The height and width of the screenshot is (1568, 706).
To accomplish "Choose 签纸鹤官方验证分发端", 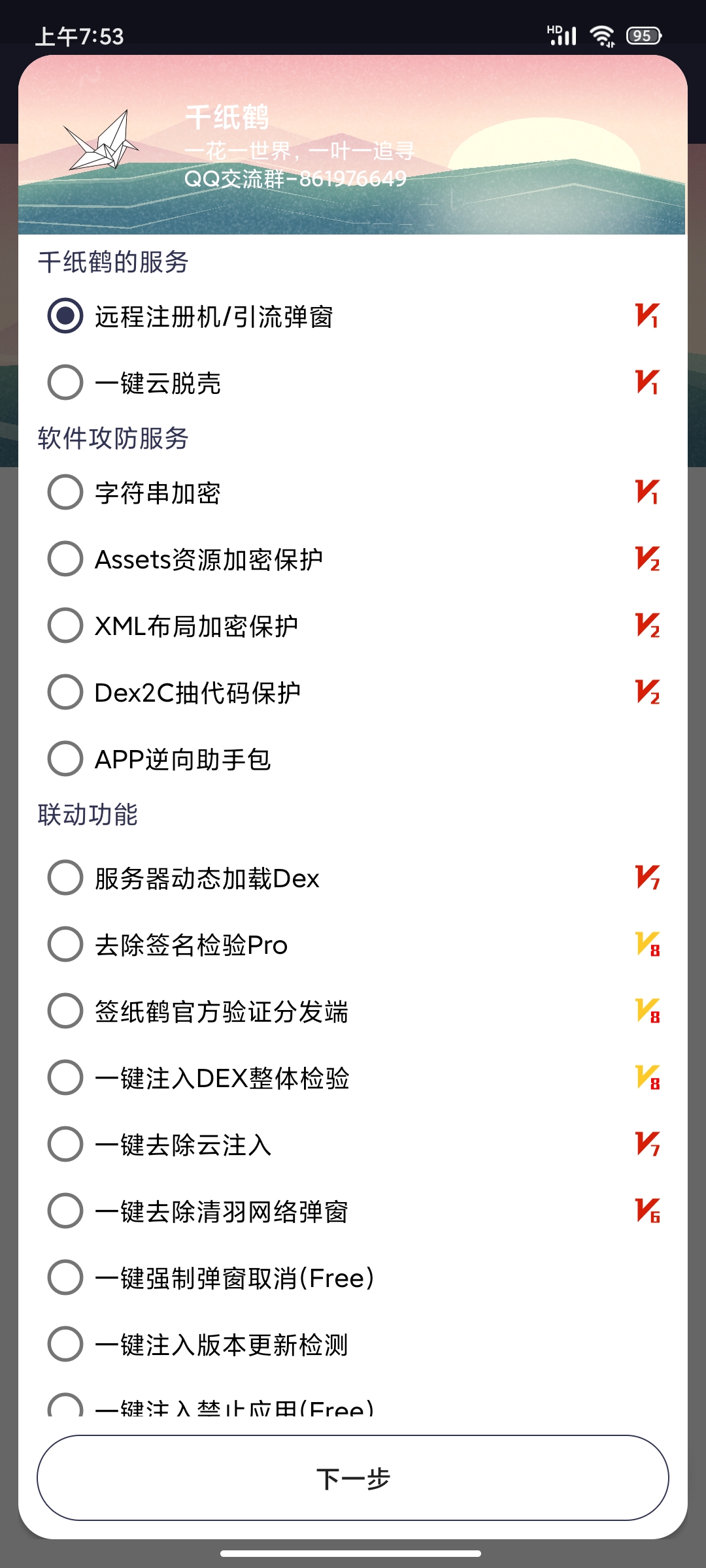I will 65,1011.
